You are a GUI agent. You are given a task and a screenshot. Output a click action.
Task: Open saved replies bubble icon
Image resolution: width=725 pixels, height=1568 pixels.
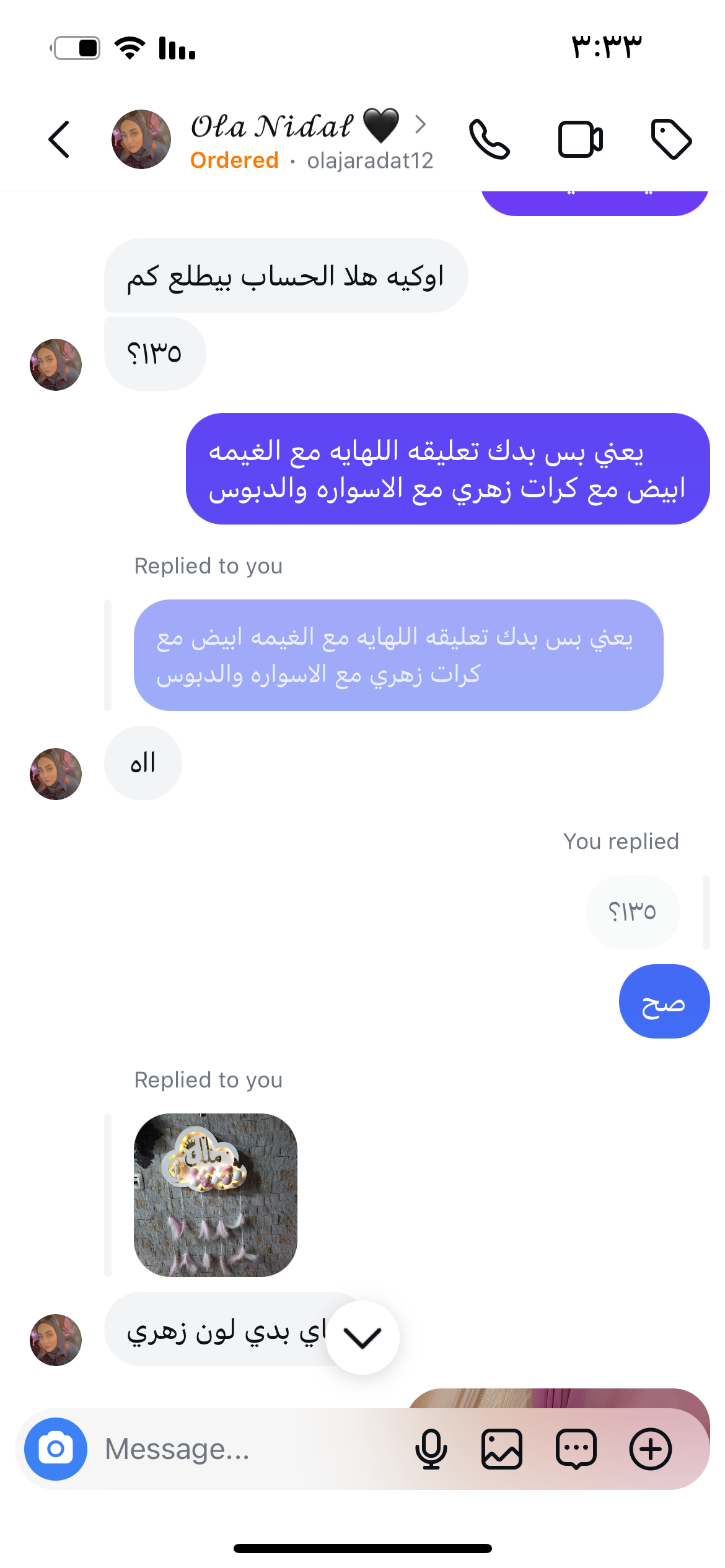tap(576, 1448)
